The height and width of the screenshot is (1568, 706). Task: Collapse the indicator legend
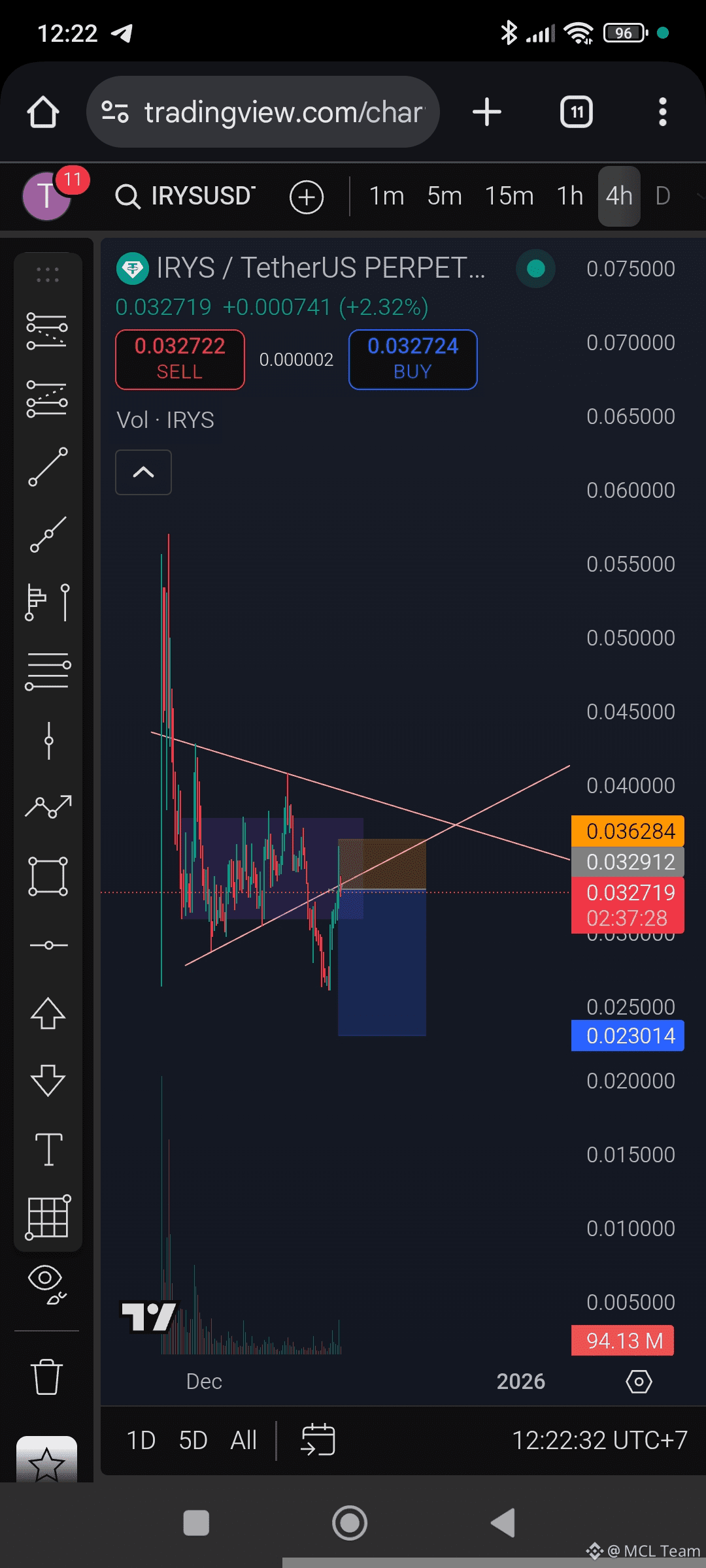click(x=143, y=472)
